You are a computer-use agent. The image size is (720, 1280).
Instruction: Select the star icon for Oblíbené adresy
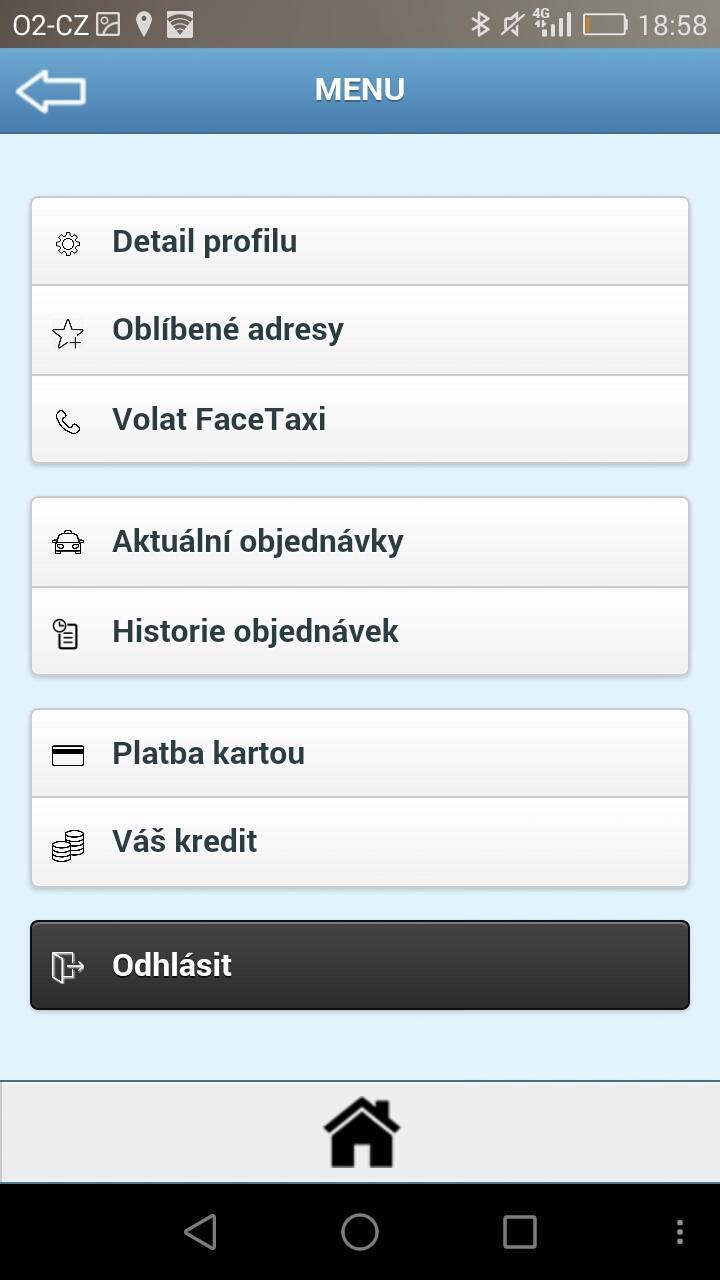click(x=67, y=332)
